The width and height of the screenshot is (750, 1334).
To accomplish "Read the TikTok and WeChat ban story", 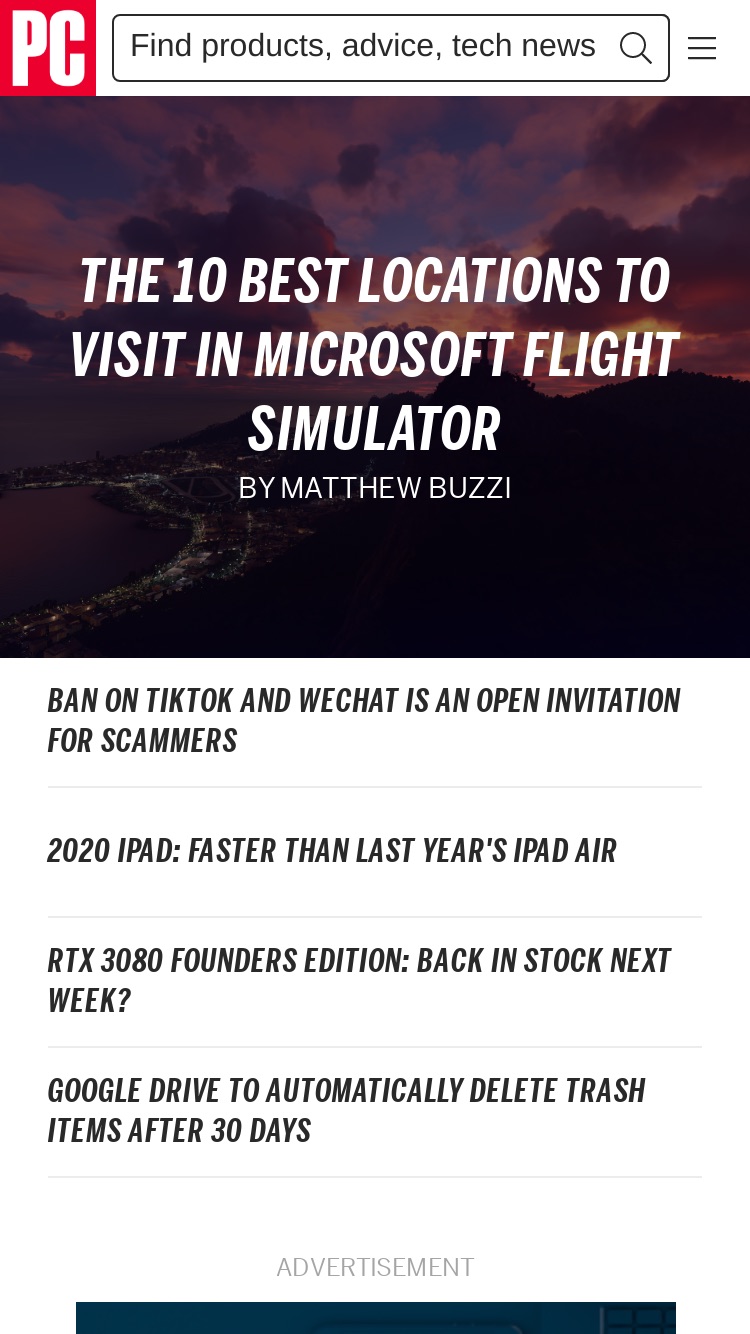I will (x=364, y=721).
